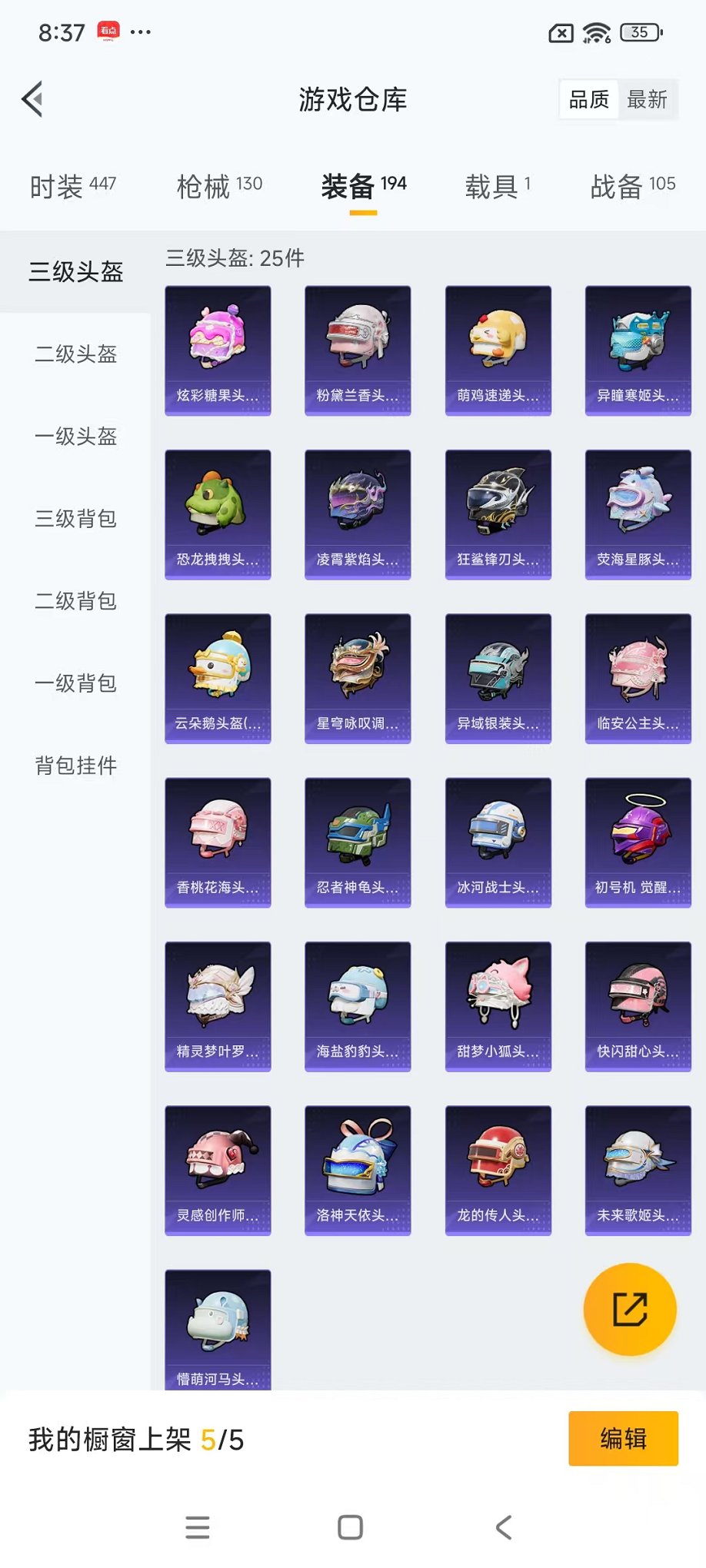Tap the back arrow to exit warehouse
706x1568 pixels.
click(31, 100)
